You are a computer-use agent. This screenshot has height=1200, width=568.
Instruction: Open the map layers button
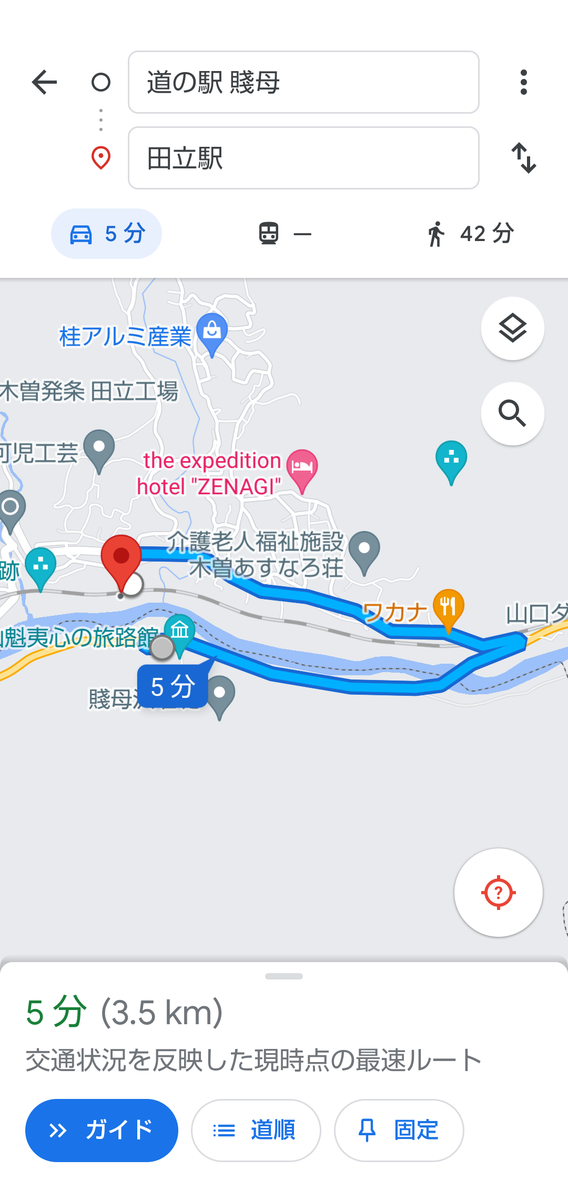pos(512,328)
